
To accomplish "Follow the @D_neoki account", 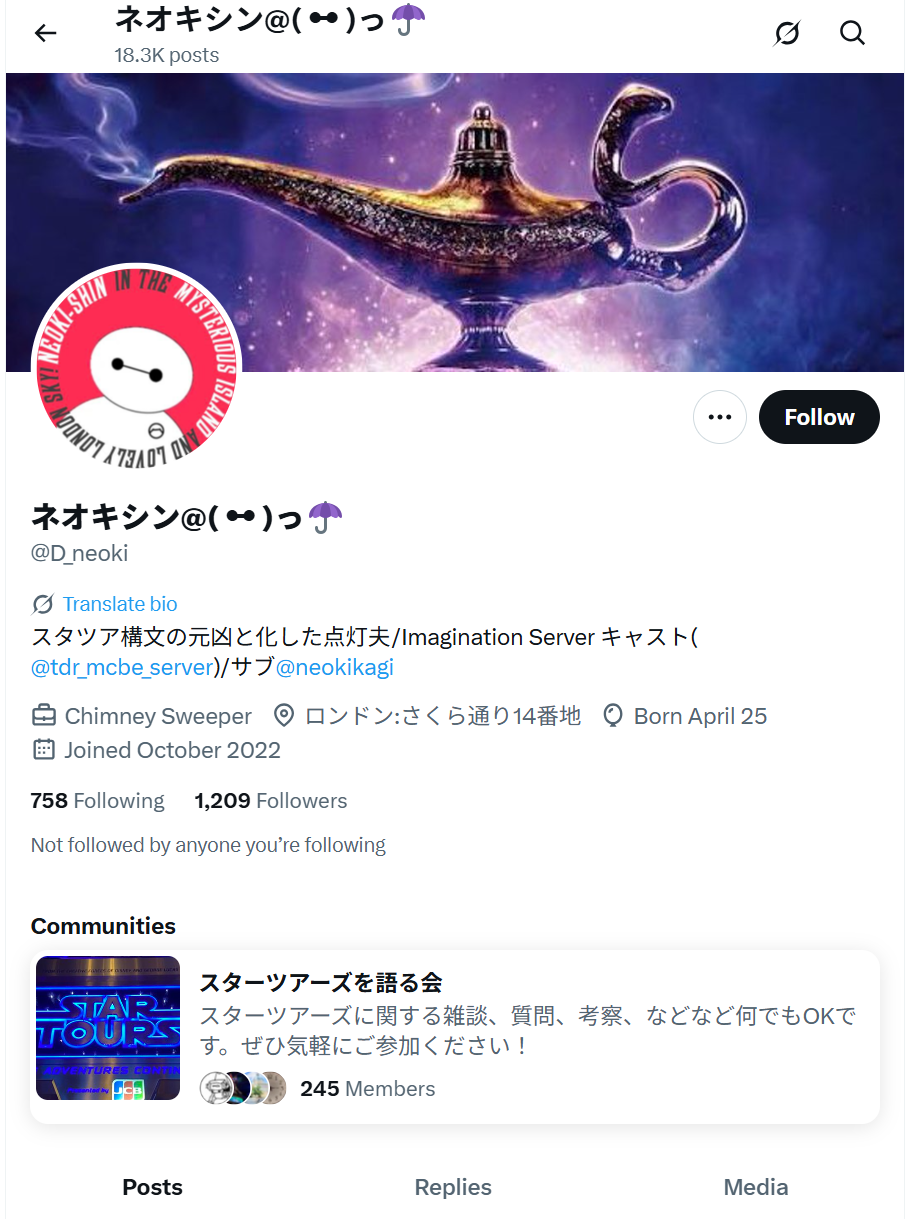I will 819,417.
